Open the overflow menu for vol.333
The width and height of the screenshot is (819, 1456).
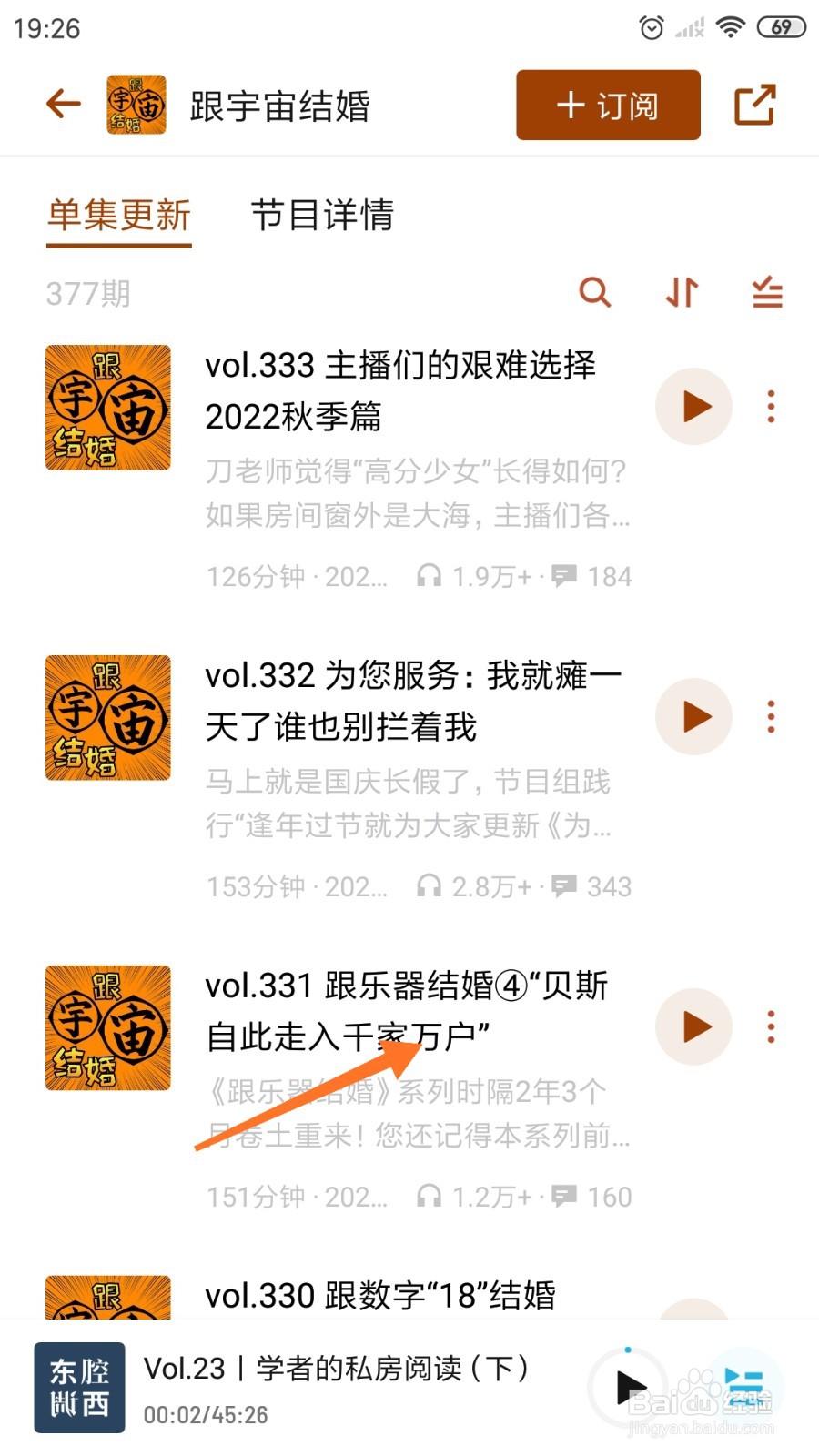tap(771, 407)
